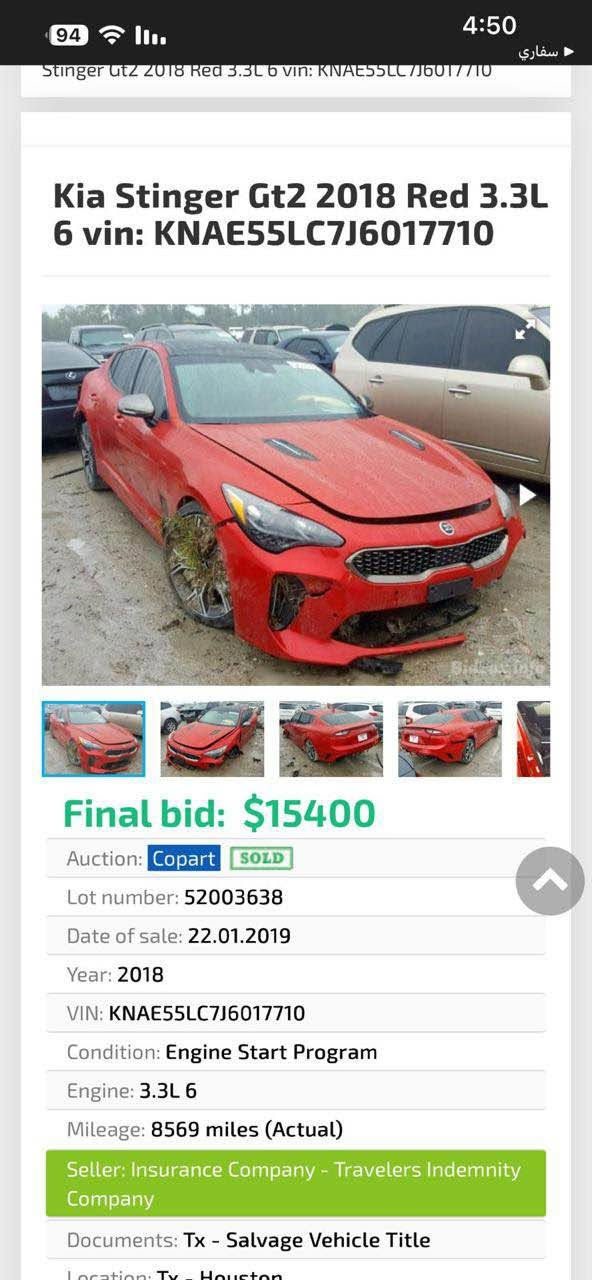Image resolution: width=592 pixels, height=1280 pixels.
Task: Select the second thumbnail photo
Action: click(212, 739)
